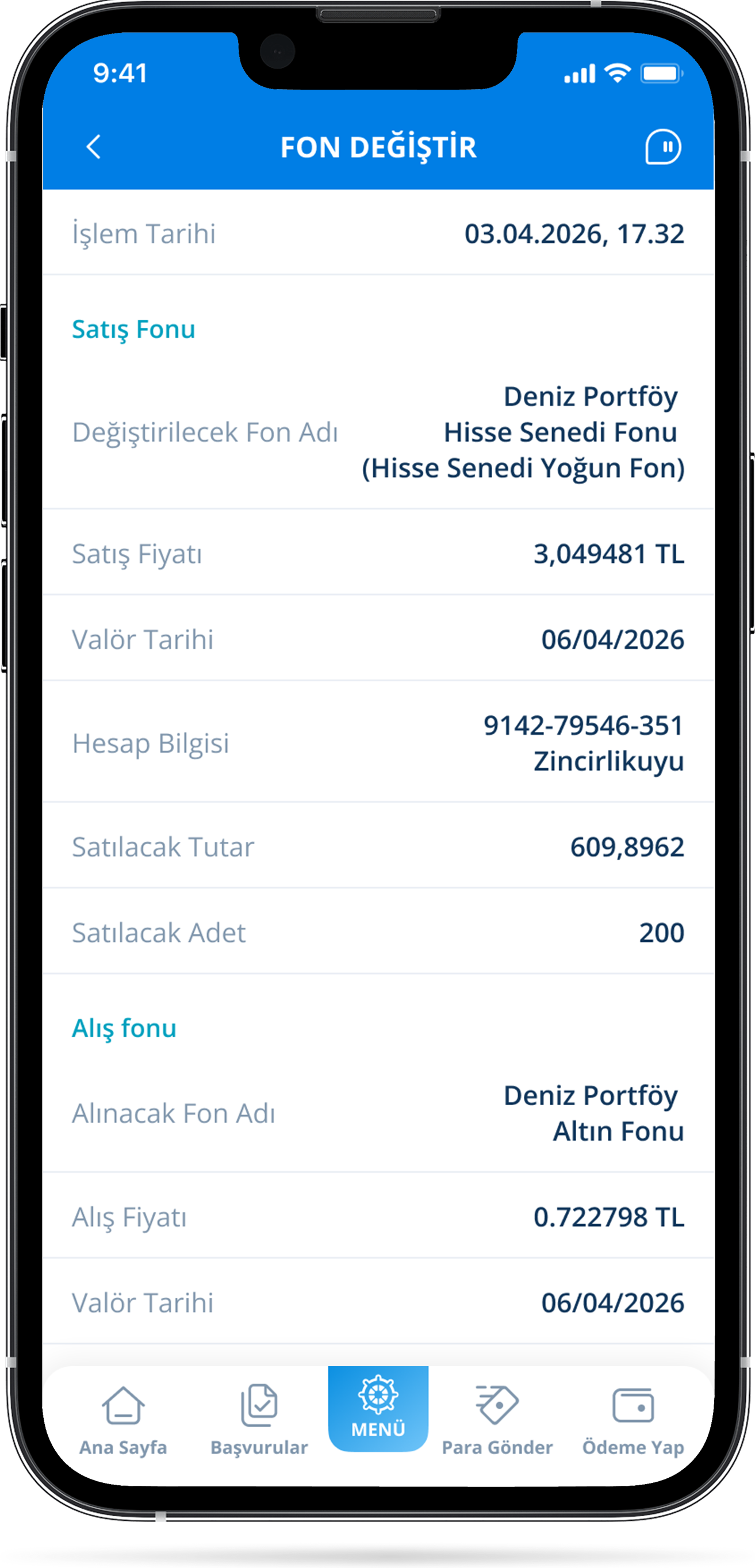Go back using the header back arrow
Image resolution: width=755 pixels, height=1568 pixels.
click(x=94, y=146)
